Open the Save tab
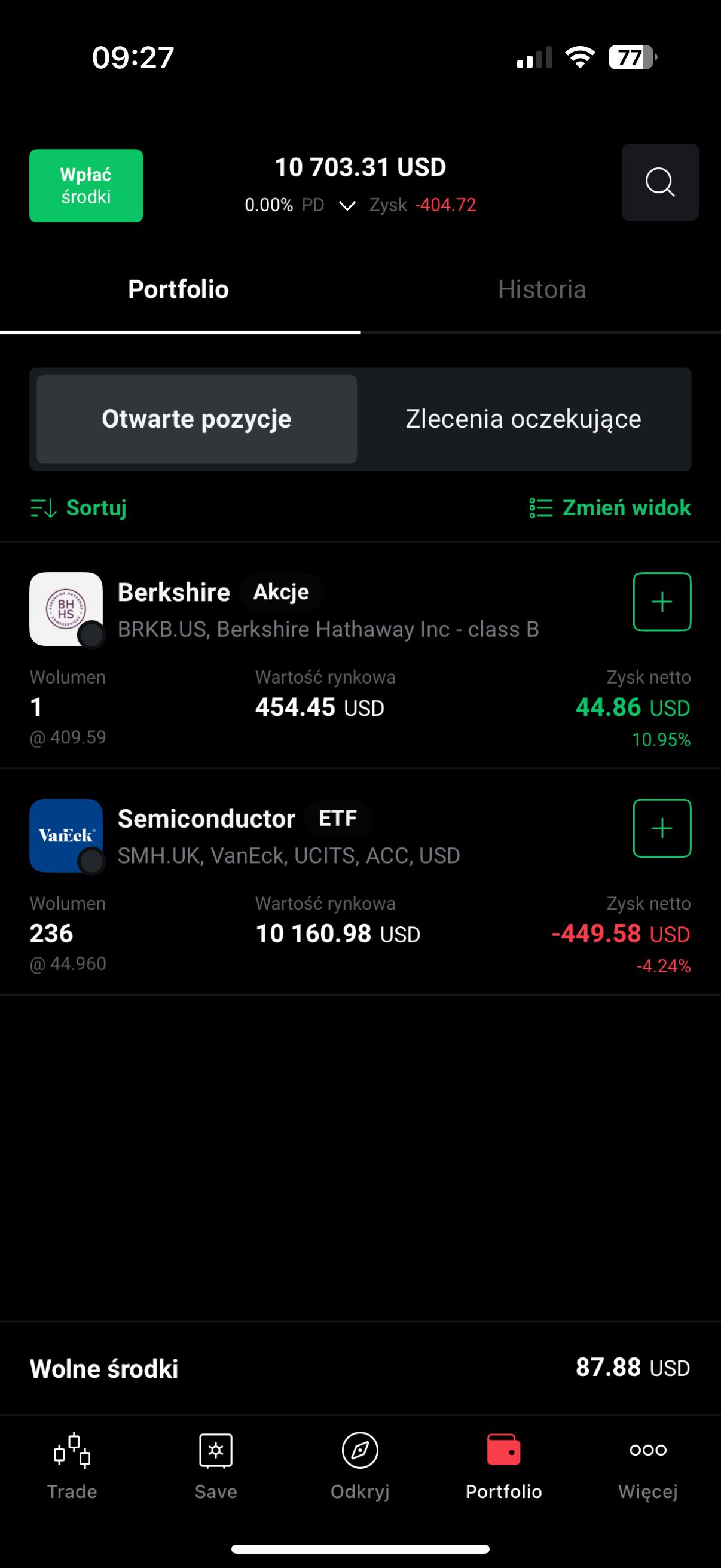Screen dimensions: 721x1568 point(216,1466)
